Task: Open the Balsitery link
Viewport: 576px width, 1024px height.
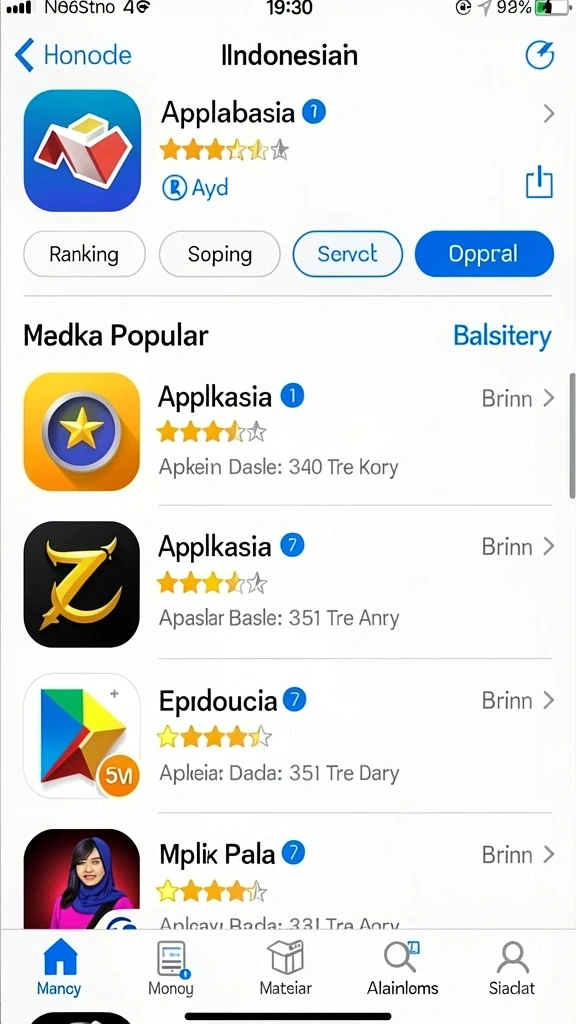Action: [502, 336]
